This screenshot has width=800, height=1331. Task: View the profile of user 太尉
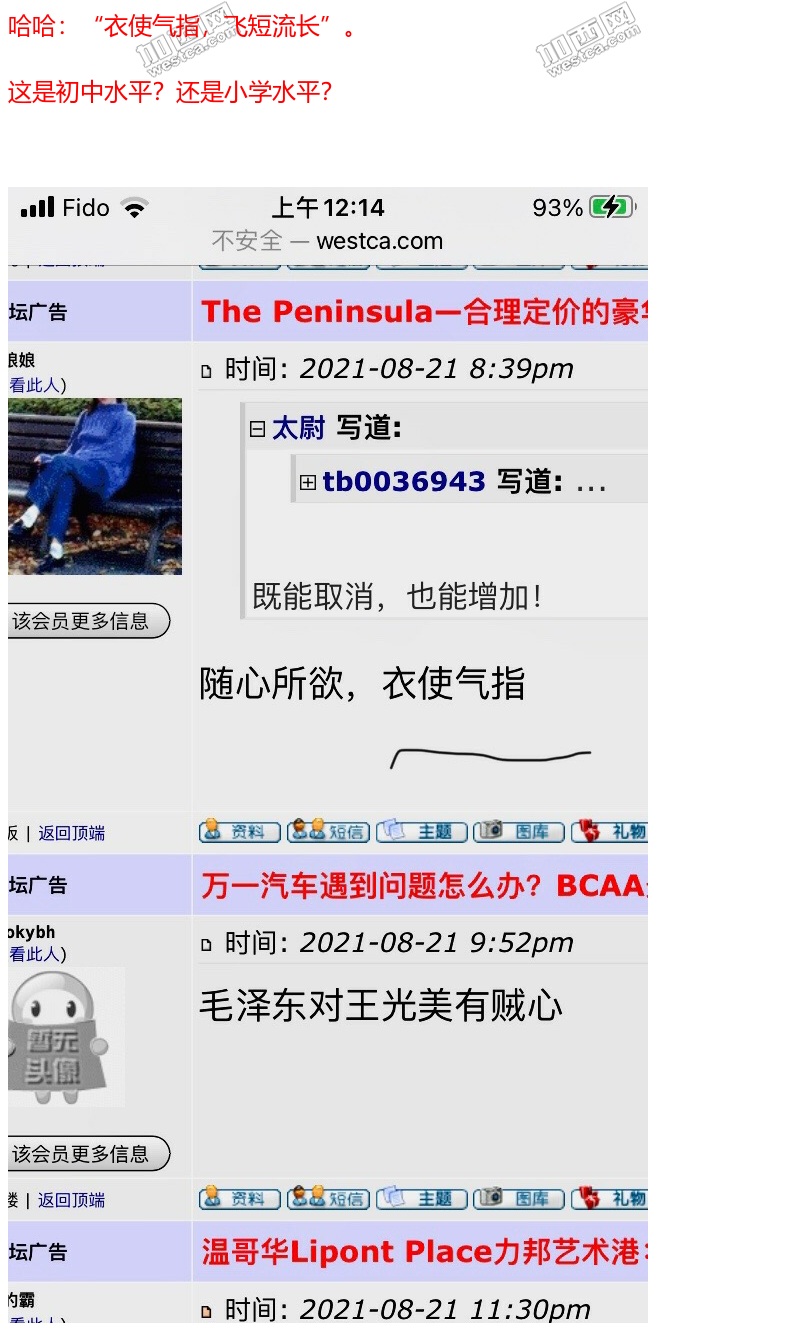[x=299, y=429]
